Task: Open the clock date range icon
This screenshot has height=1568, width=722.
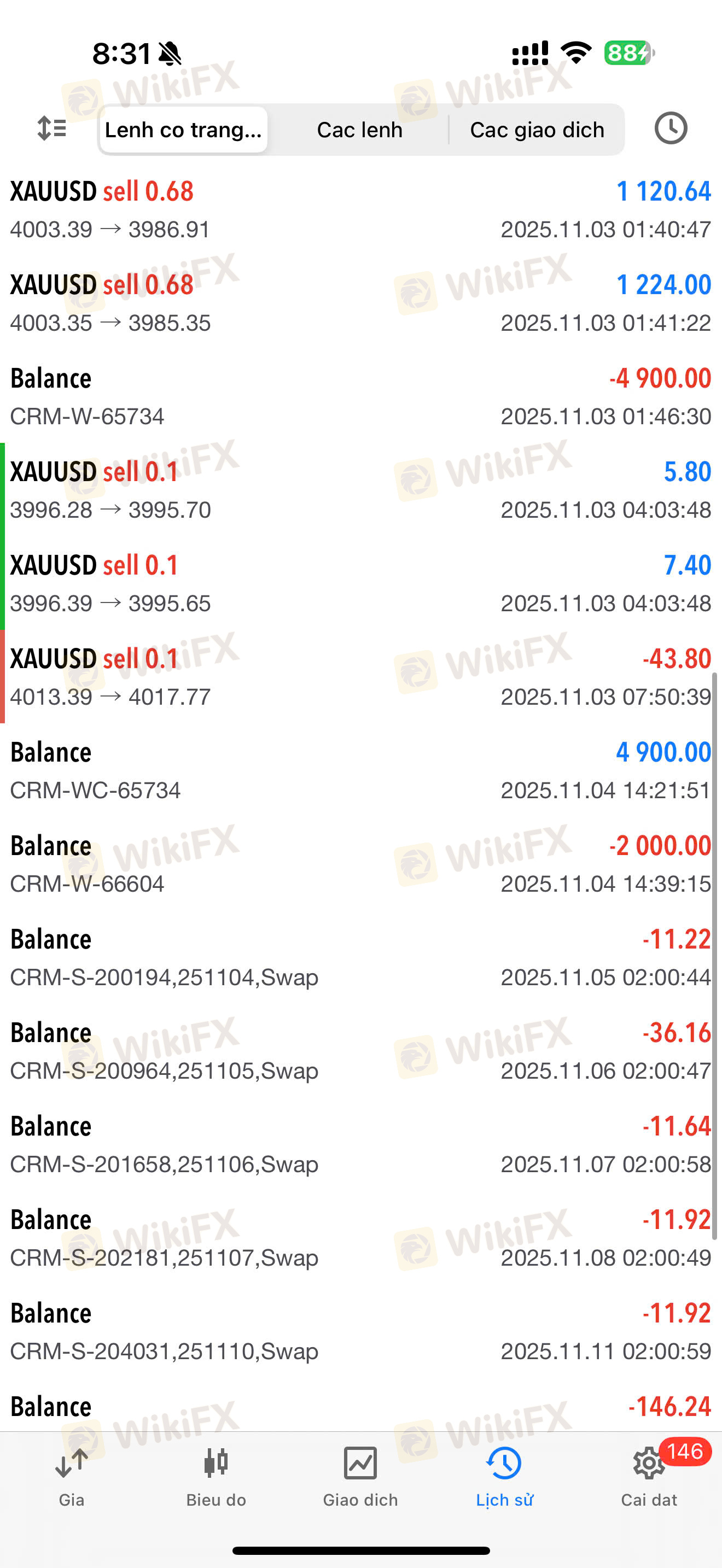Action: click(670, 128)
